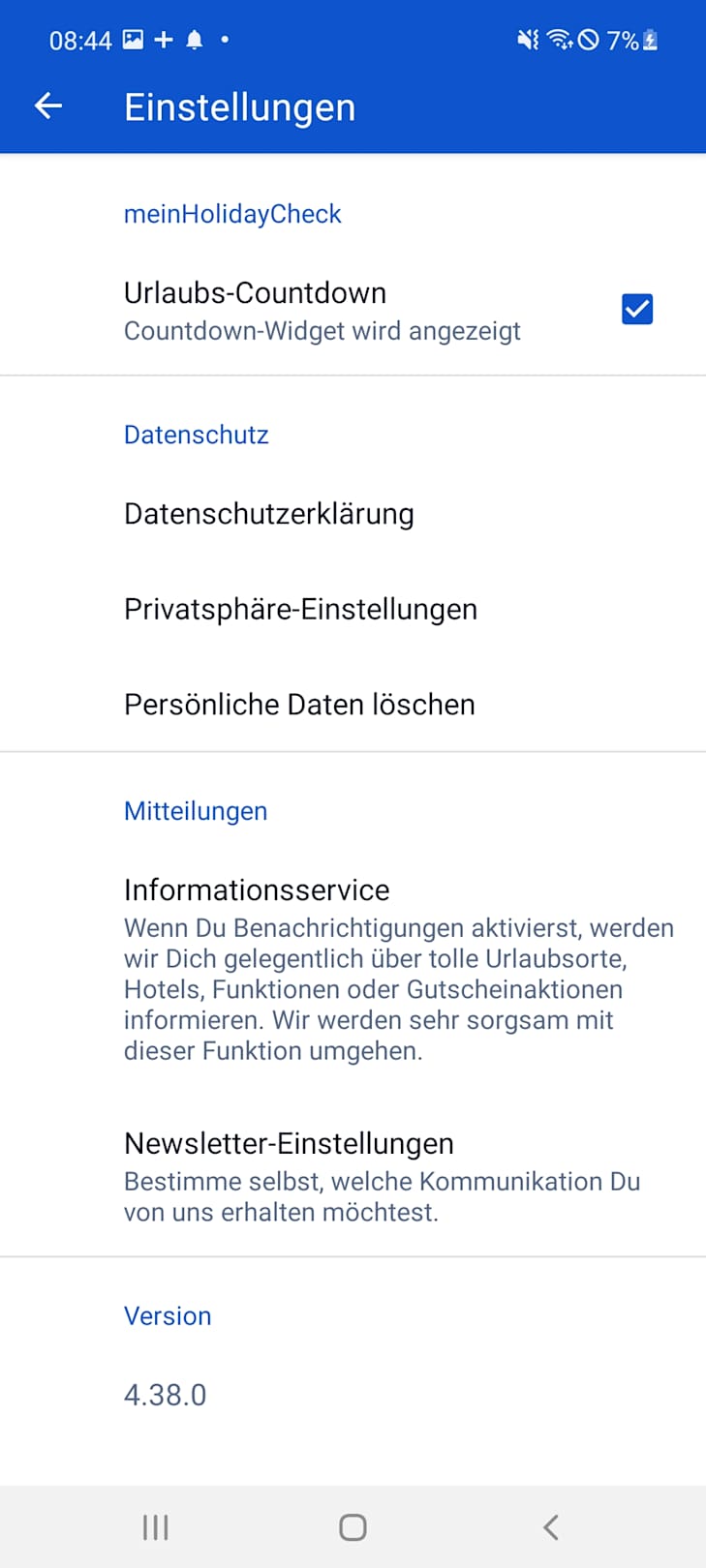
Task: Open Datenschutzerklärung
Action: tap(269, 514)
